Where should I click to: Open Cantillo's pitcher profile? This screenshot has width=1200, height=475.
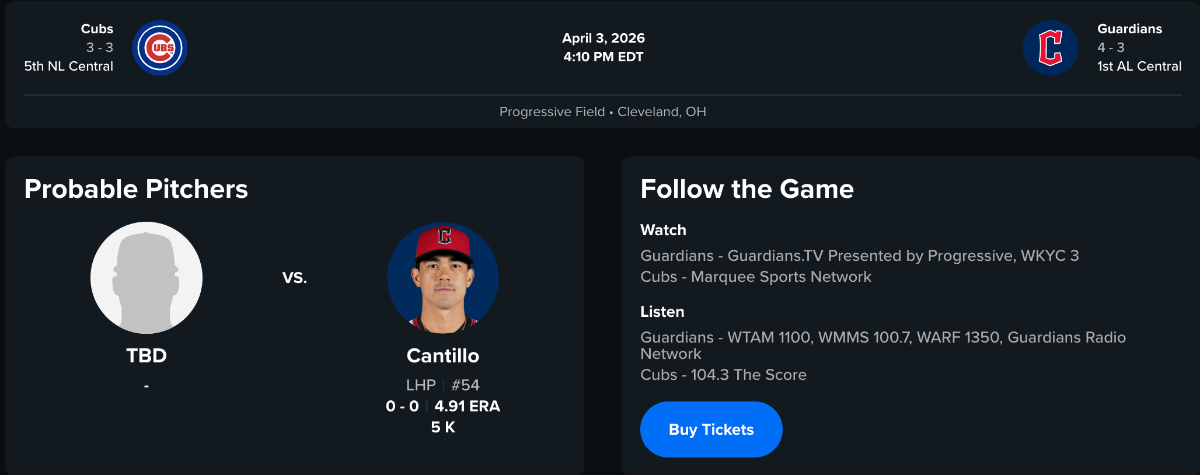pos(442,355)
